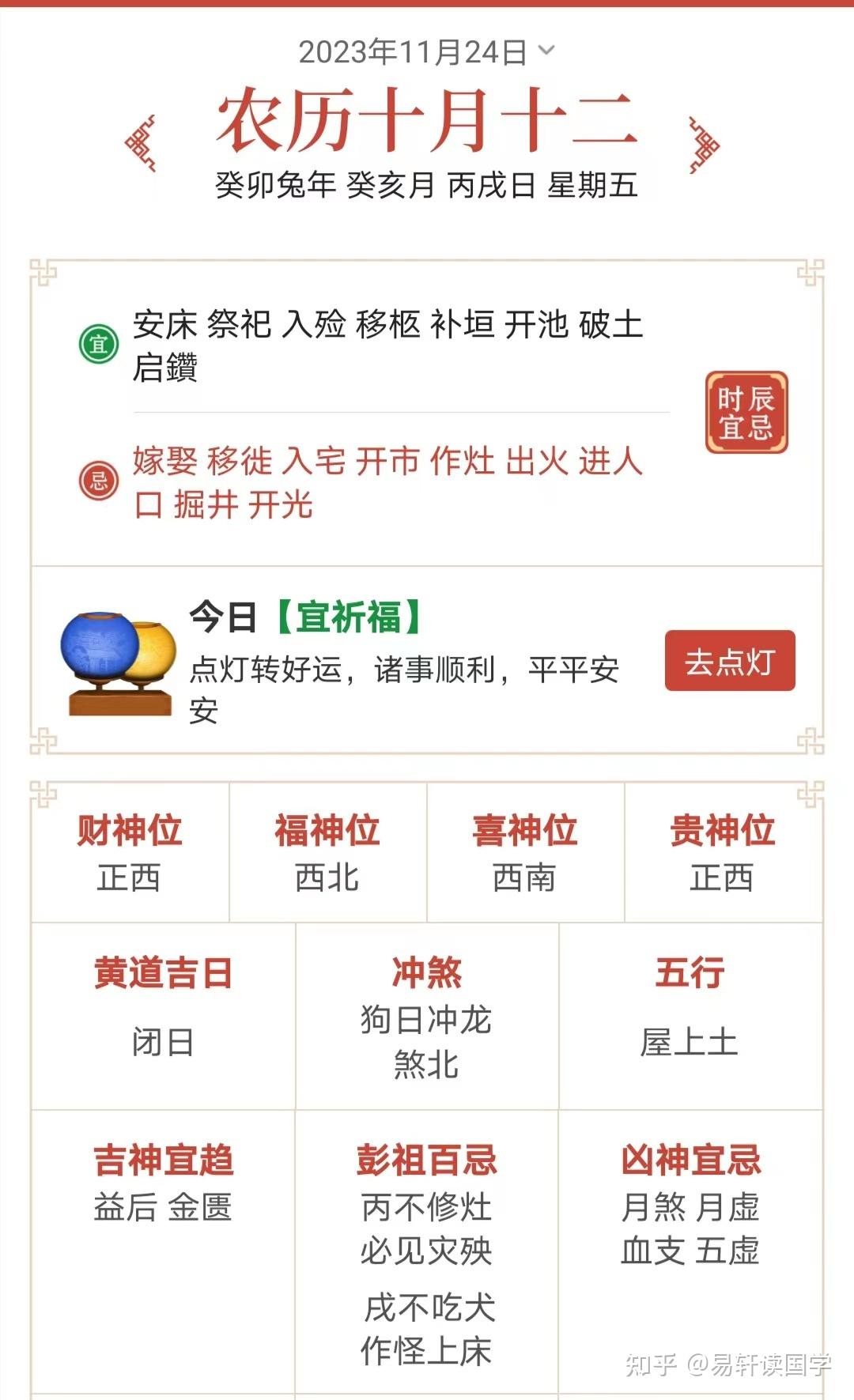Screen dimensions: 854x1400
Task: Go to the previous day arrow
Action: pos(142,143)
